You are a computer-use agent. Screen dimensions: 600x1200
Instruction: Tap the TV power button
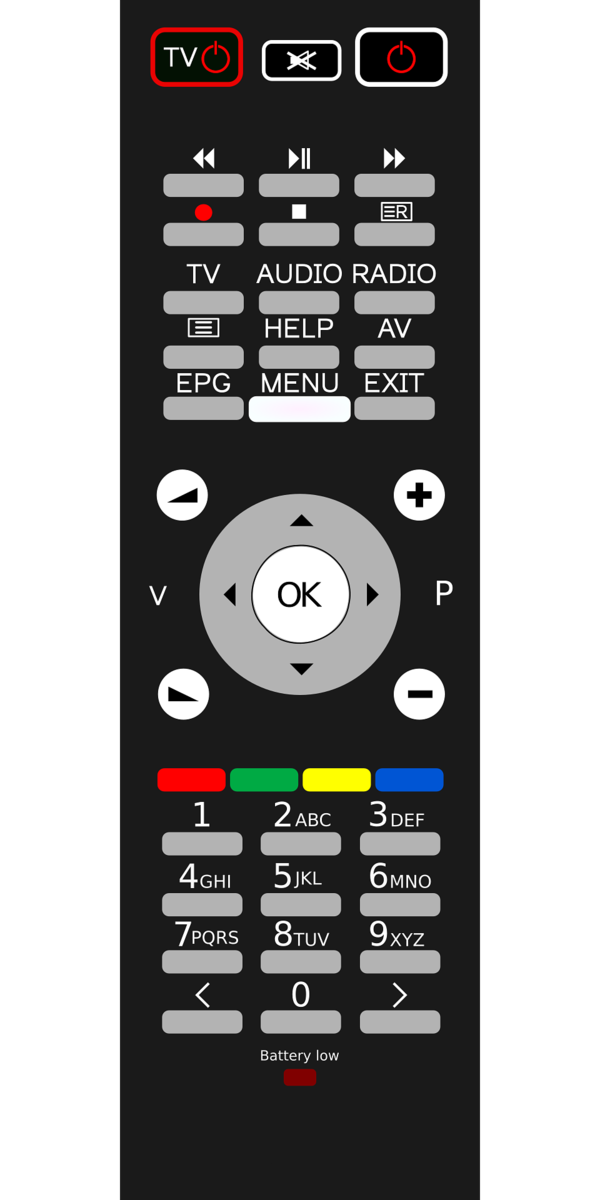(x=197, y=57)
